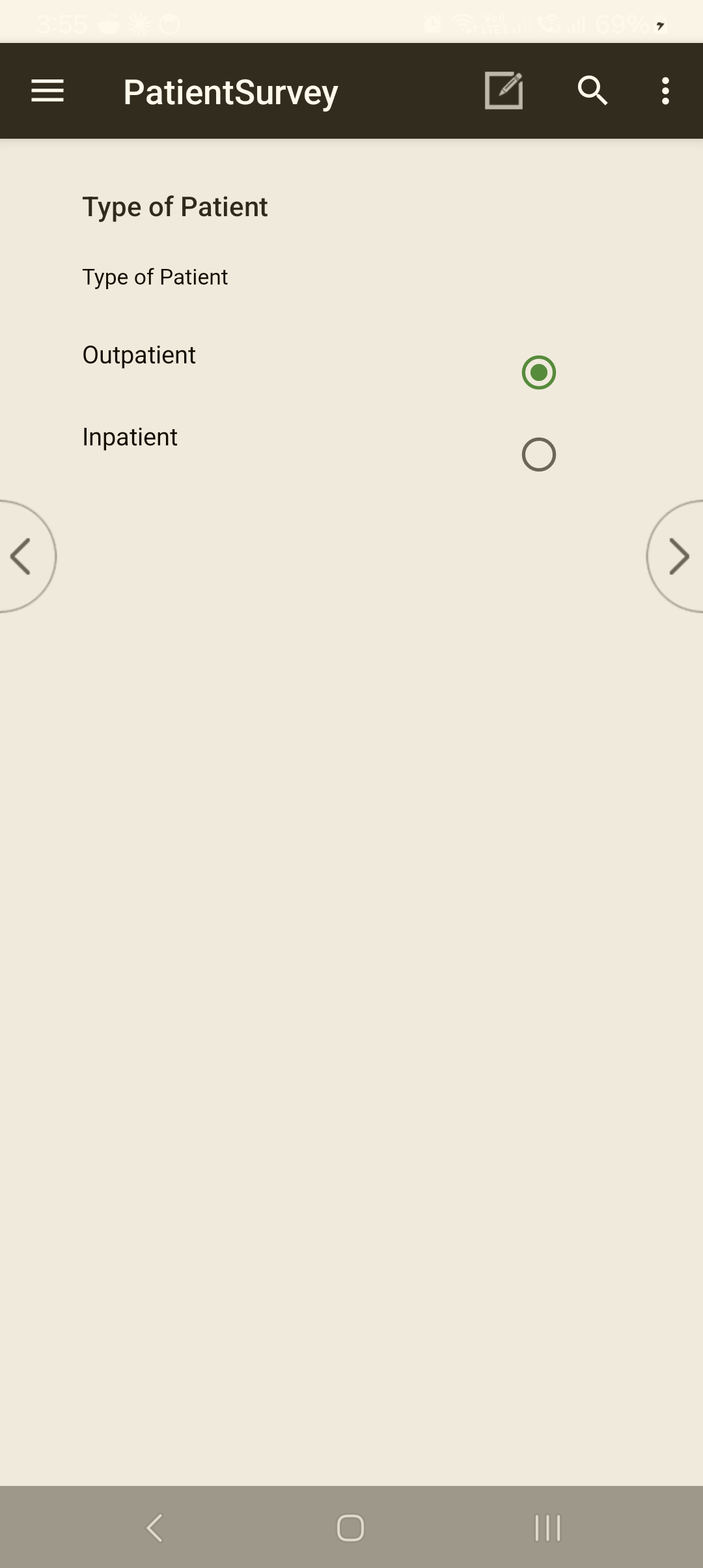Go to the previous survey question
This screenshot has height=1568, width=703.
click(26, 557)
